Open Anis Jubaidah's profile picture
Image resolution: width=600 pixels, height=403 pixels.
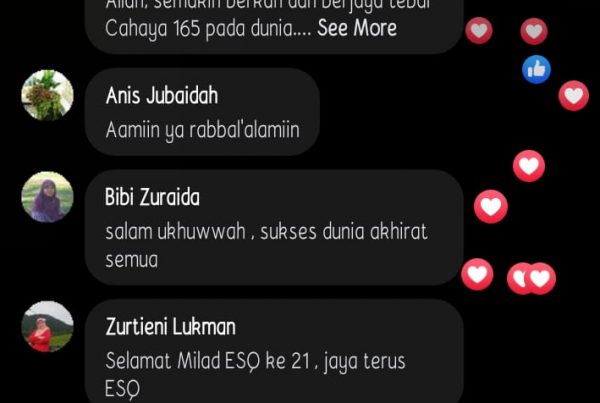click(x=47, y=95)
